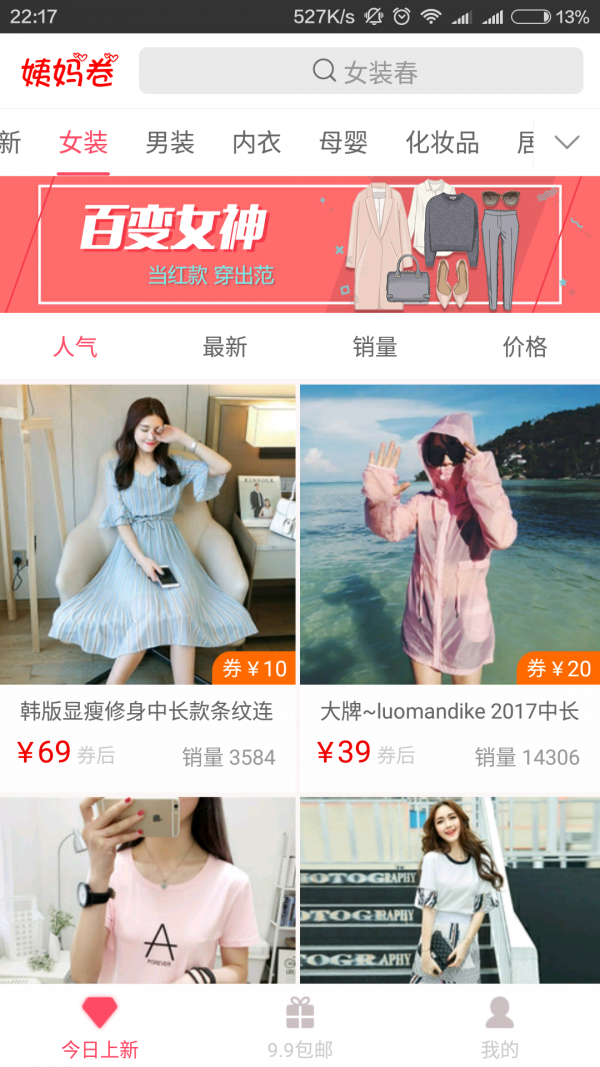
Task: Open the 韩版显瘦修身中长款条纹连 dress product
Action: 148,560
